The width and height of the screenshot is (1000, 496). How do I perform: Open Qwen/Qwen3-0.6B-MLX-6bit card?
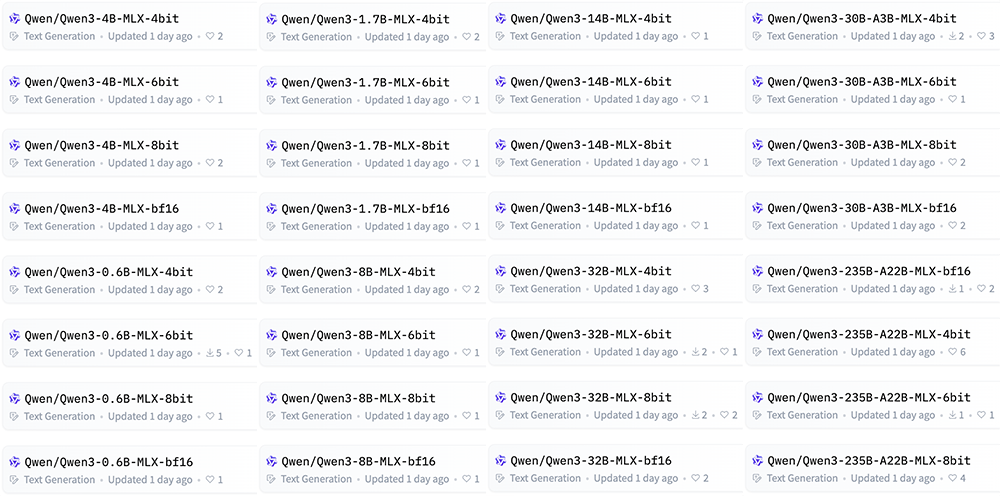108,335
